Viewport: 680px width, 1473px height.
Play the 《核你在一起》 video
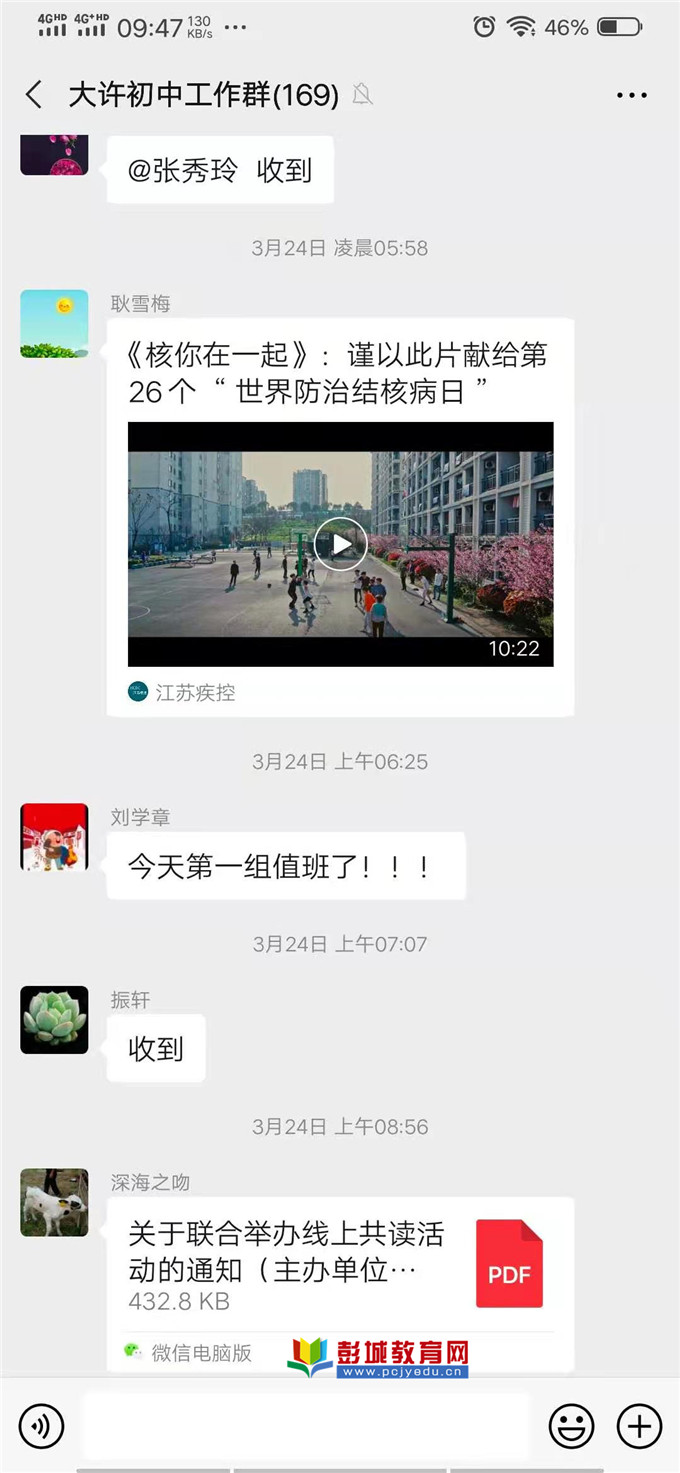340,544
